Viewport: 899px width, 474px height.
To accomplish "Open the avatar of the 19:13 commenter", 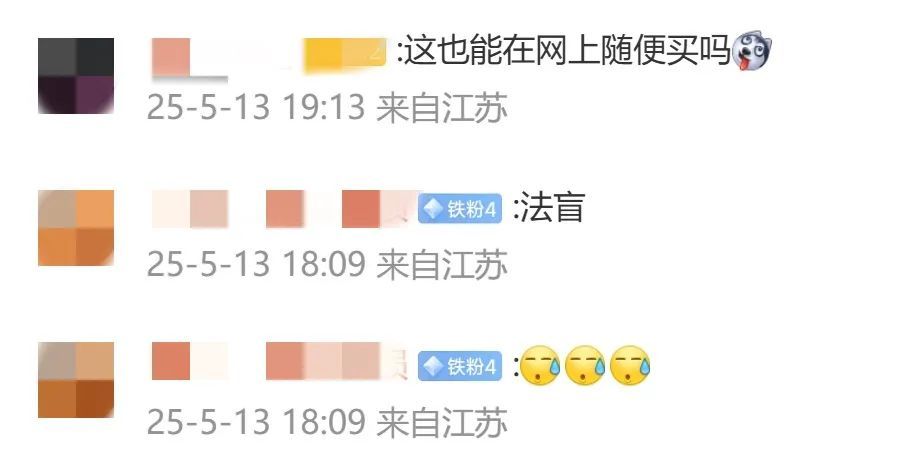I will tap(75, 75).
